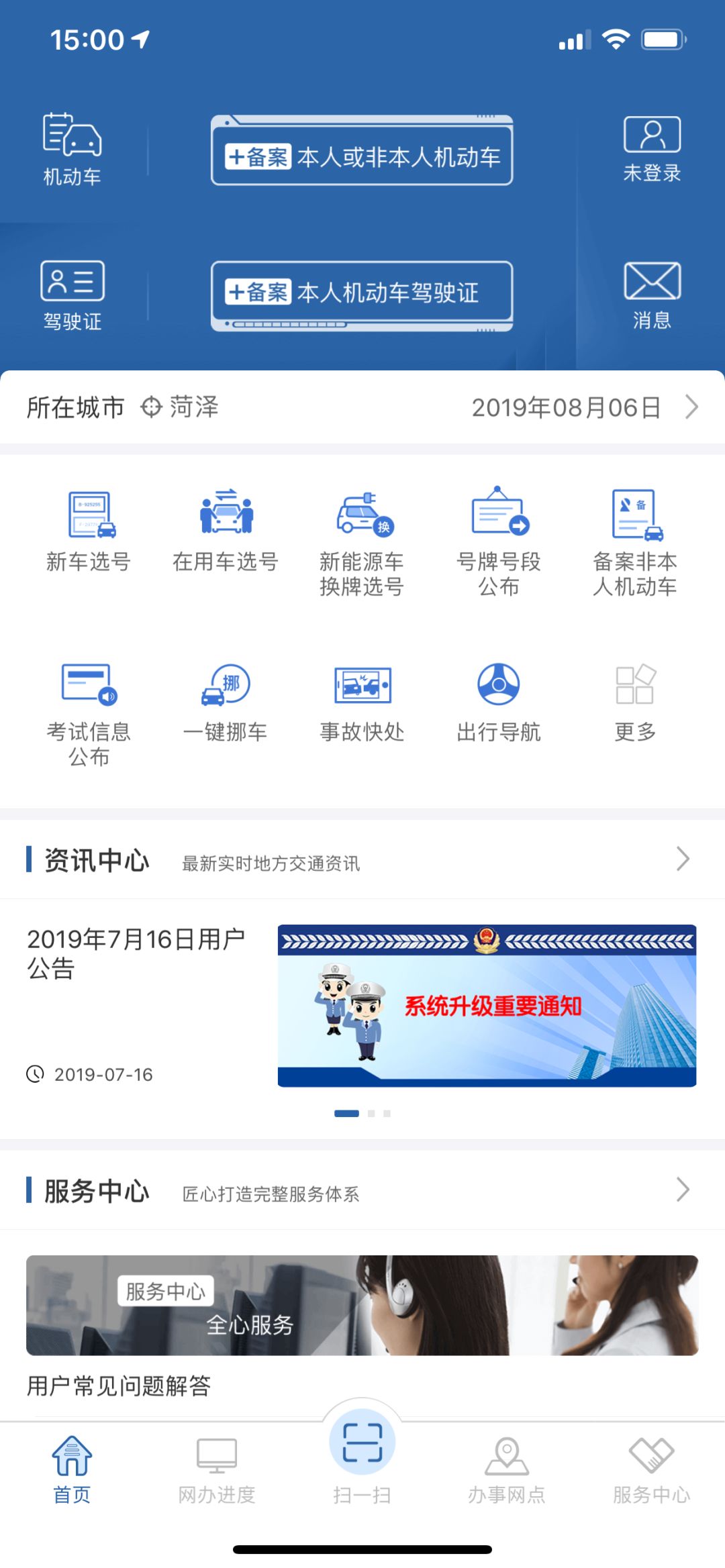Open 消息 messages inbox
Image resolution: width=725 pixels, height=1568 pixels.
pos(652,293)
